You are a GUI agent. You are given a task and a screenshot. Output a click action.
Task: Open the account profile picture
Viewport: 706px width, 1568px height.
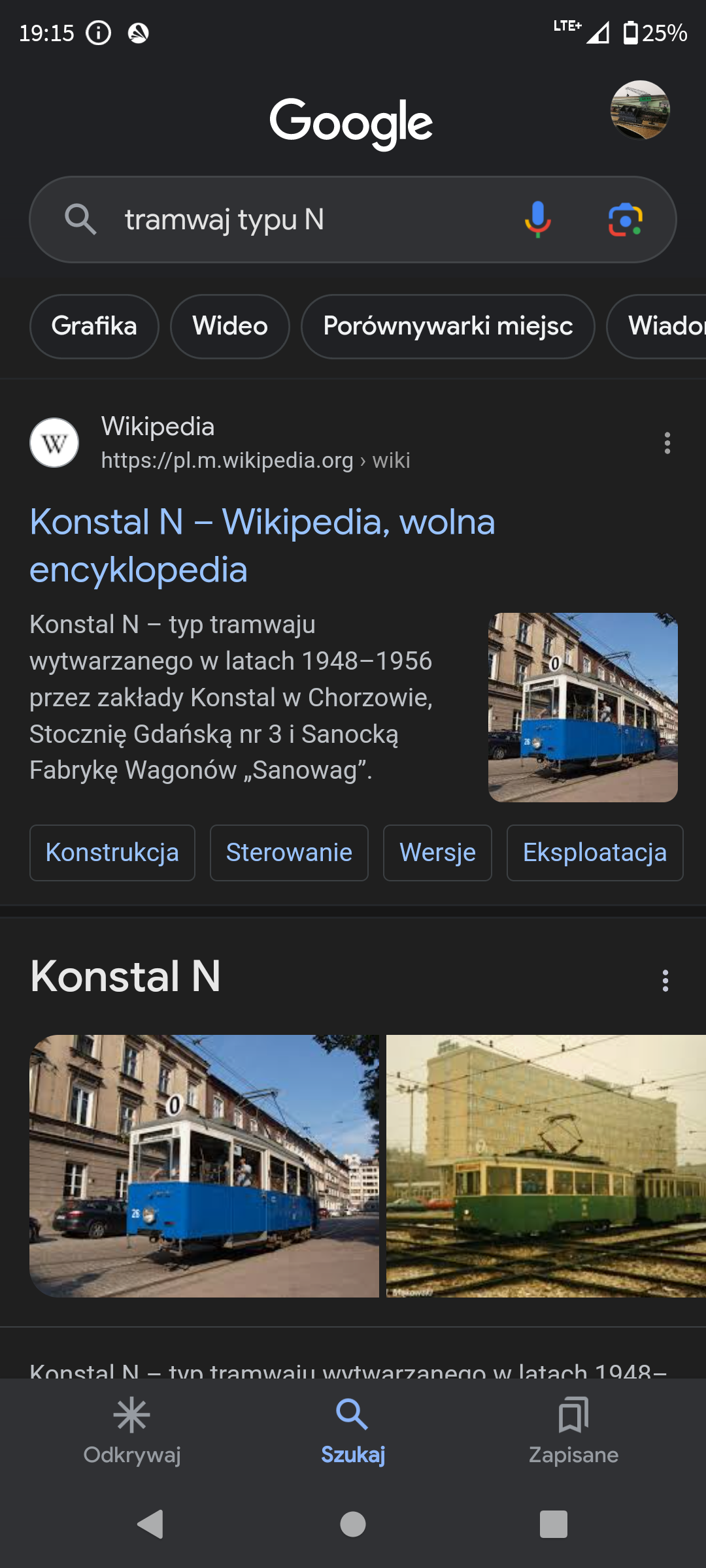pyautogui.click(x=640, y=110)
